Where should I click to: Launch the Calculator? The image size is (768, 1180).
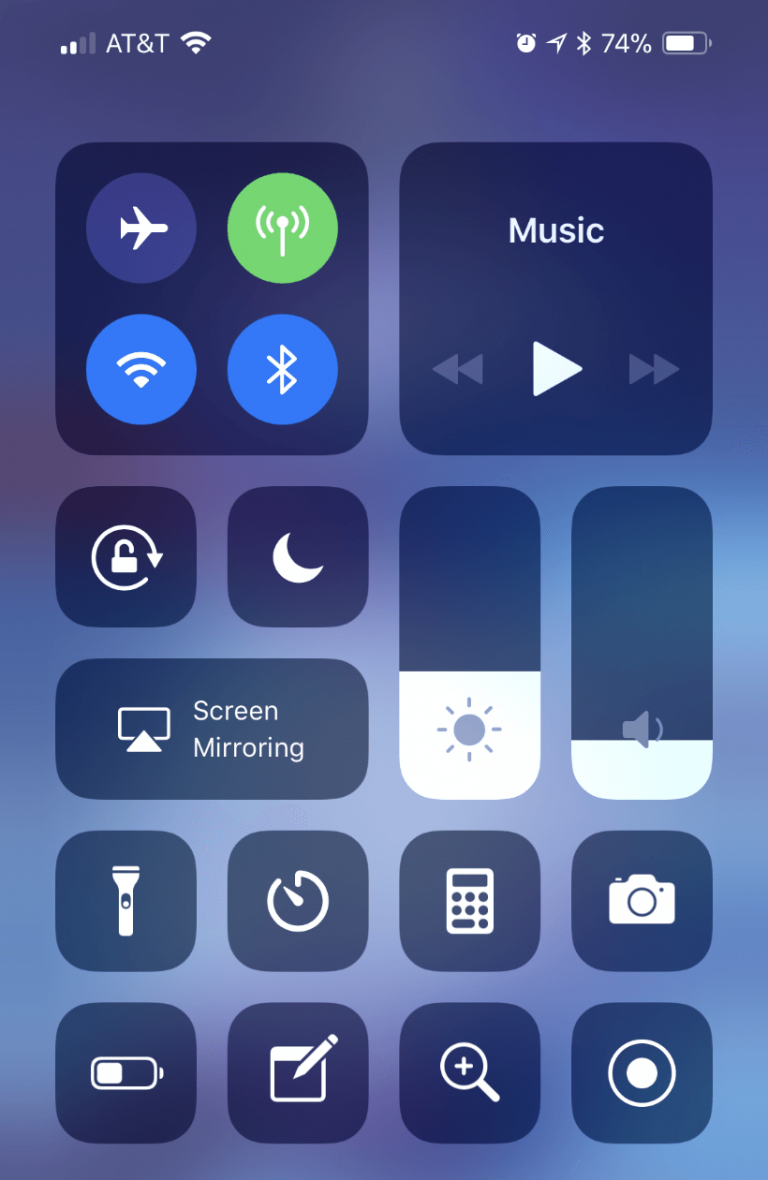pos(469,901)
